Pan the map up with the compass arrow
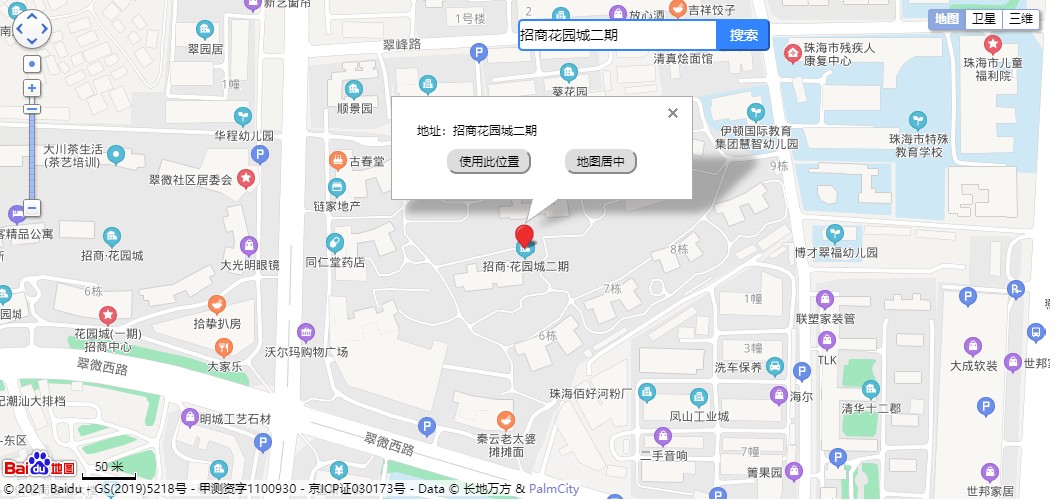Viewport: 1056px width, 500px height. pos(31,16)
